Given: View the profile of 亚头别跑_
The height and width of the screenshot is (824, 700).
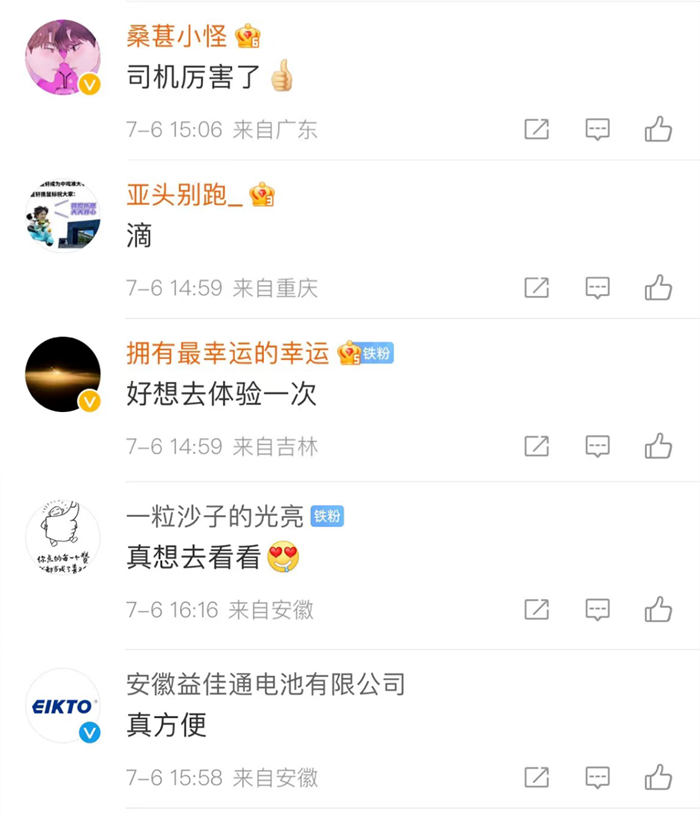Looking at the screenshot, I should point(62,215).
